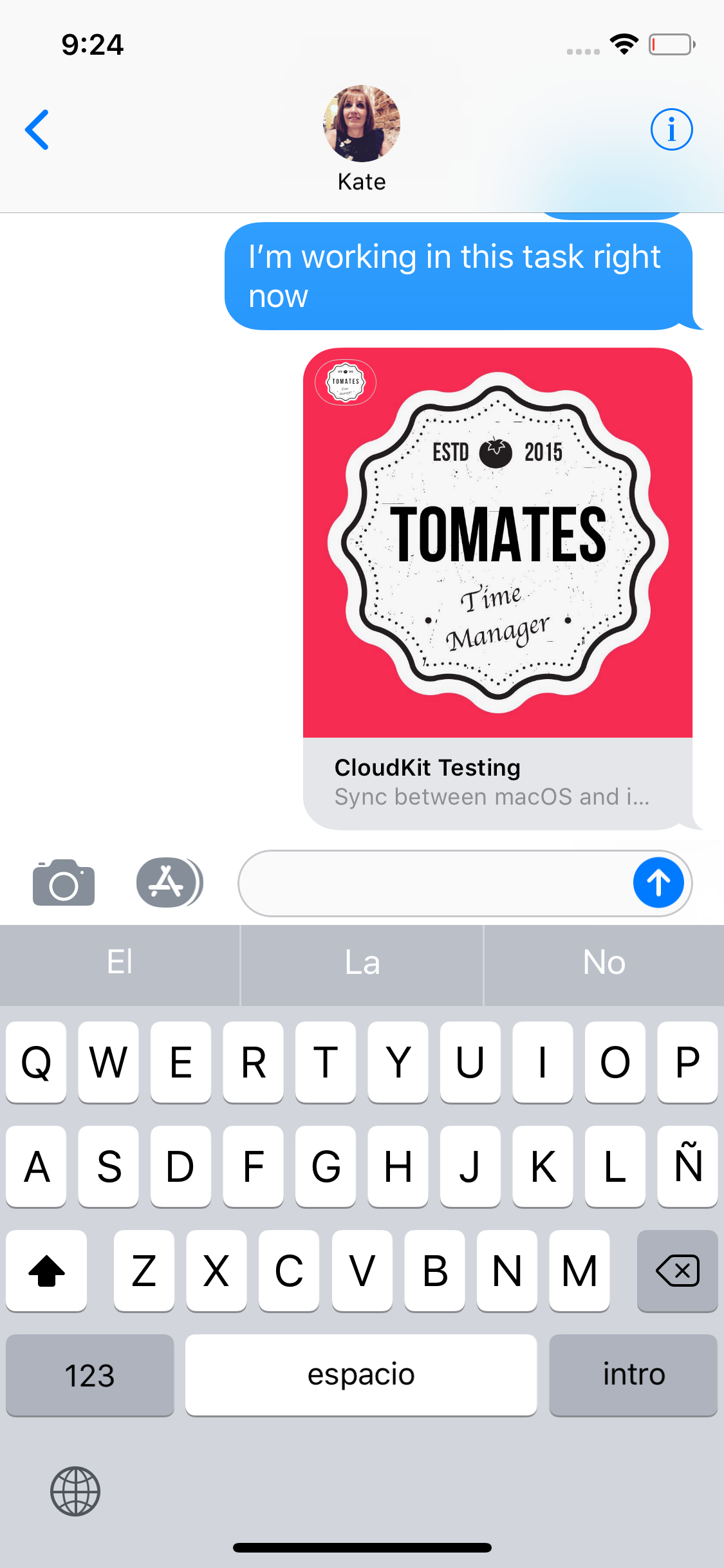
Task: Tap the letter Ñ key
Action: pyautogui.click(x=687, y=1167)
